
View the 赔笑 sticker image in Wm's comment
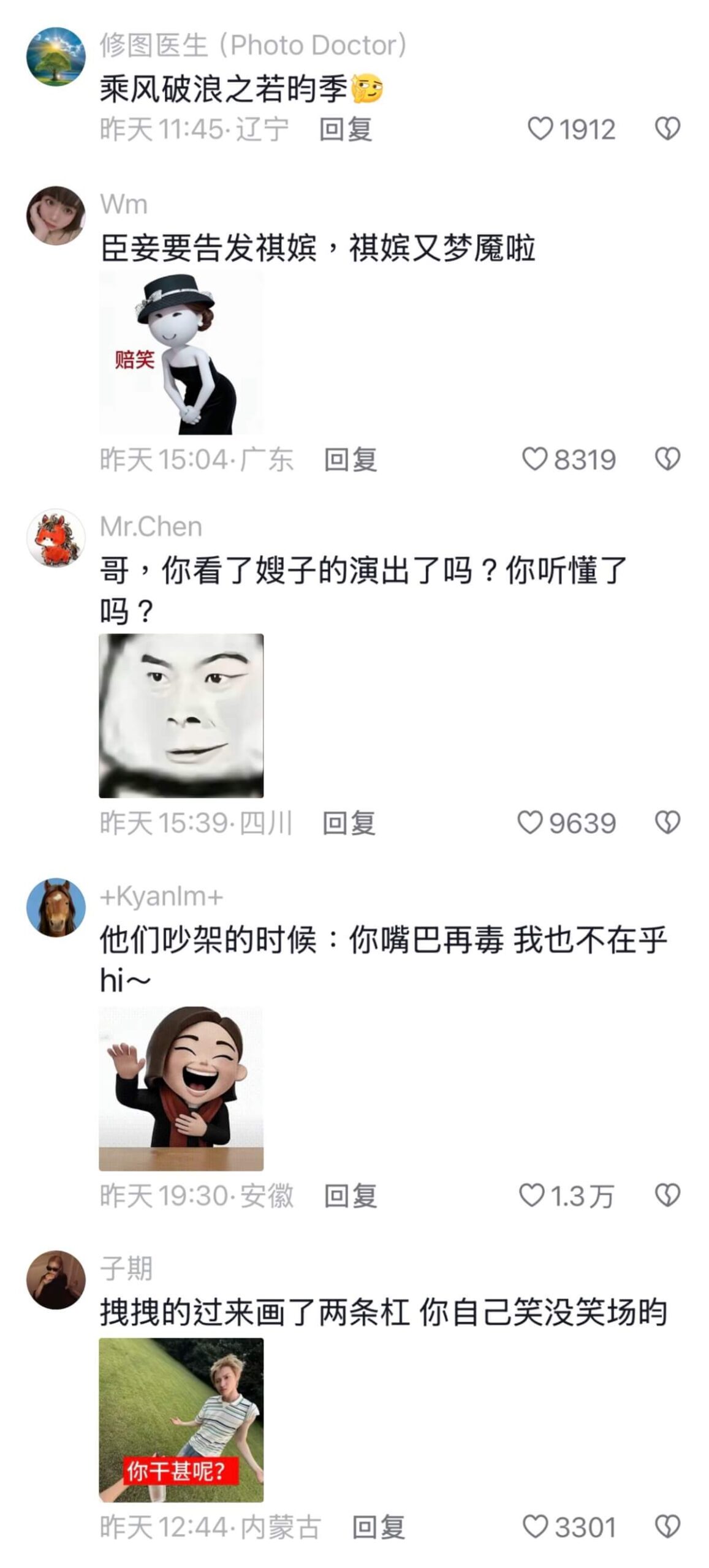point(181,353)
